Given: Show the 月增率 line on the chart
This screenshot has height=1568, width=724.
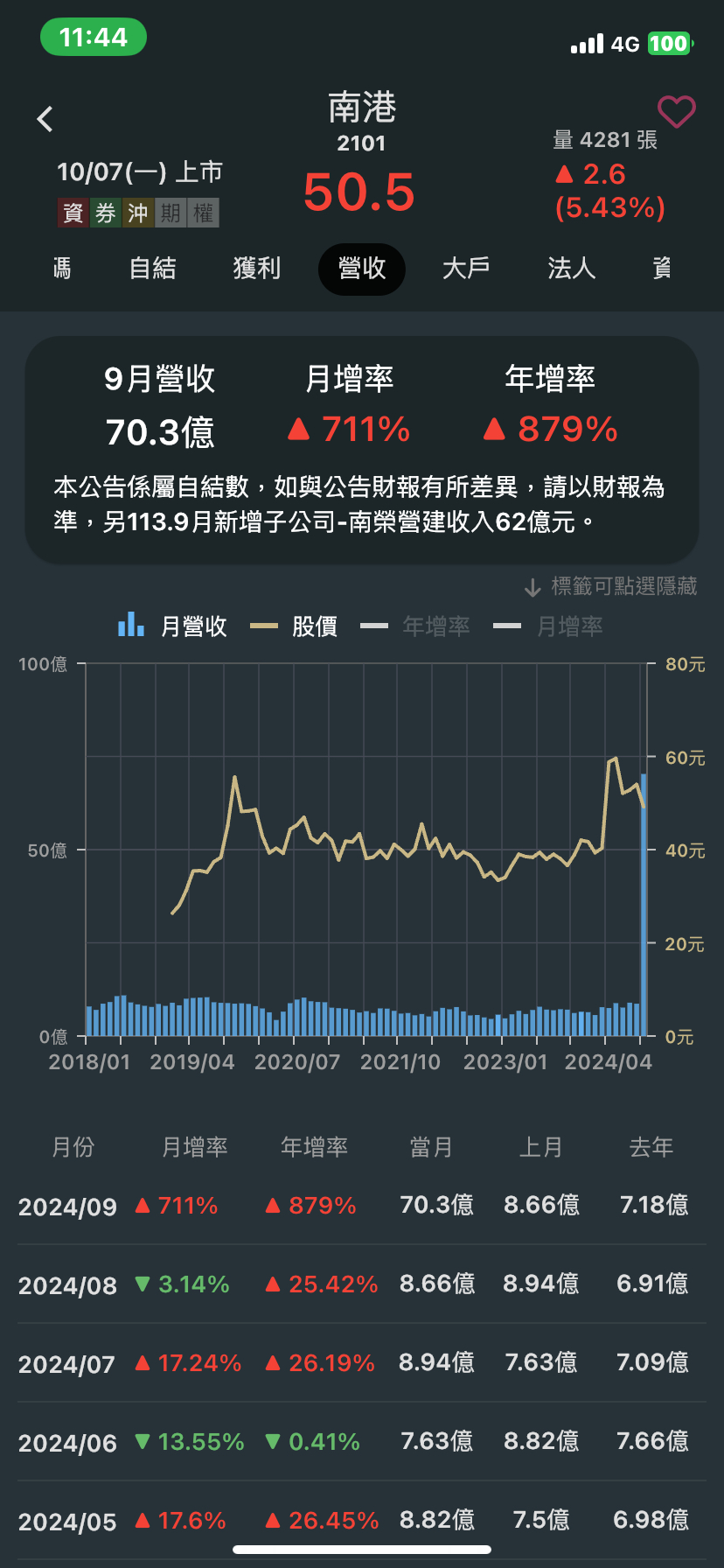Looking at the screenshot, I should [x=548, y=626].
